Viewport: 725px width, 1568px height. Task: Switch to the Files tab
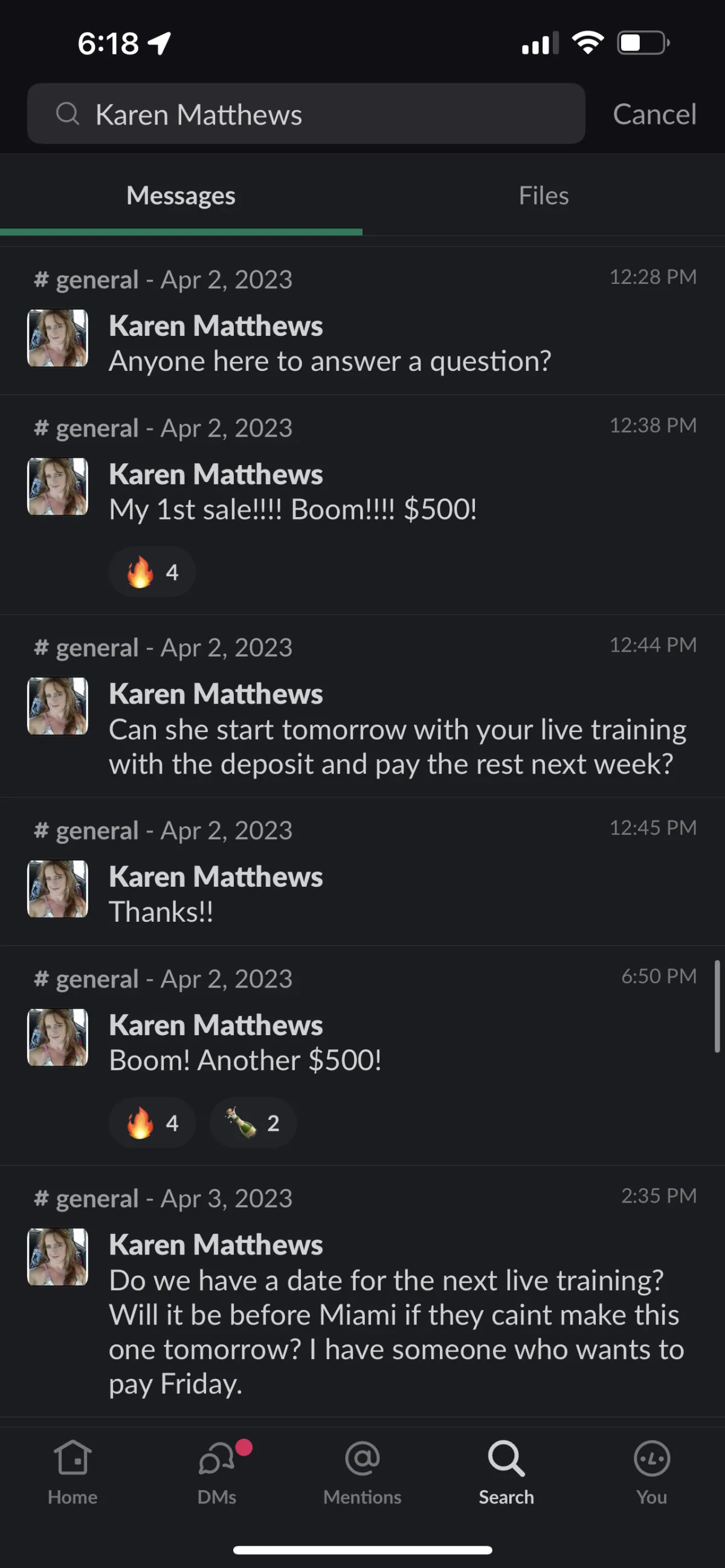pyautogui.click(x=544, y=195)
